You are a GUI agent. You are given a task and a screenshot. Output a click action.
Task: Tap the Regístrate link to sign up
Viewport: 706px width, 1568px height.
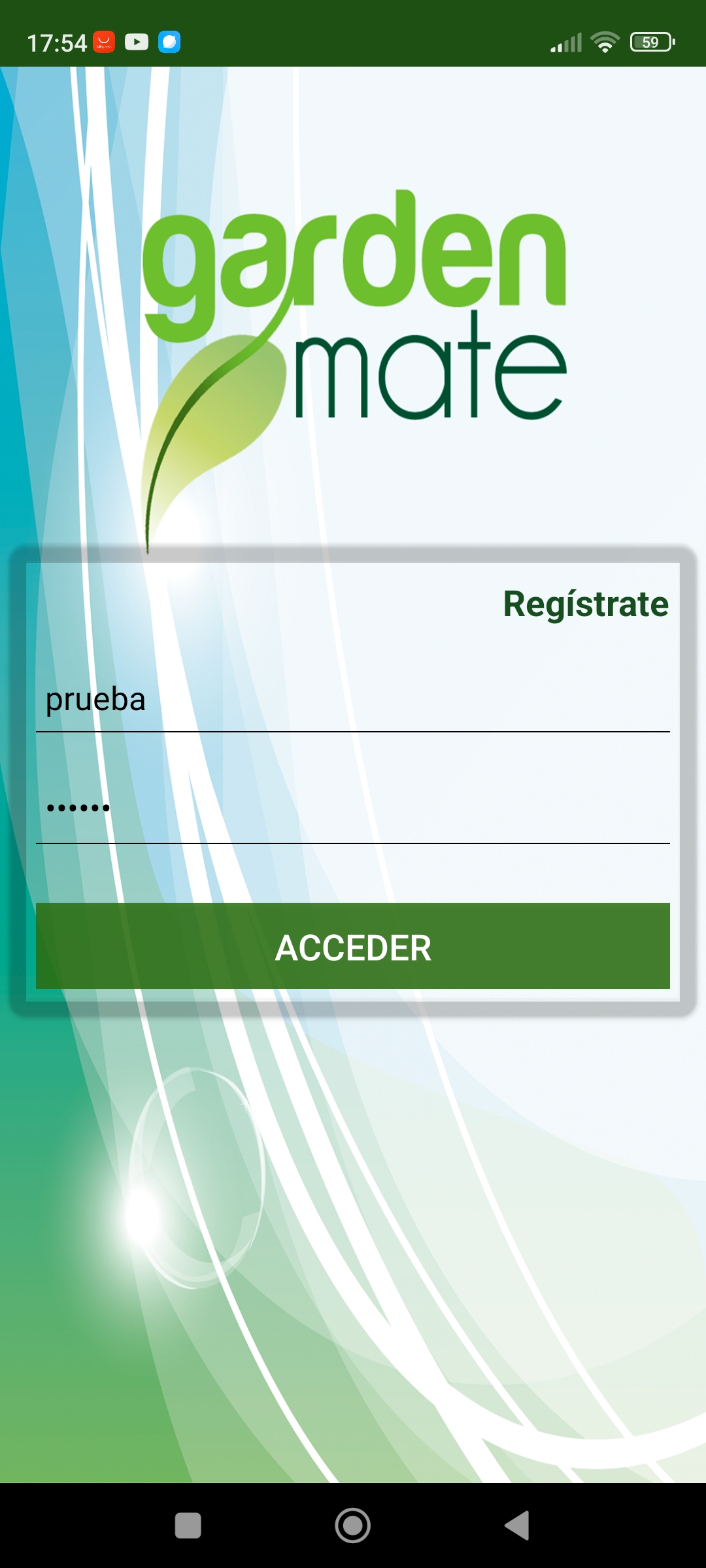pyautogui.click(x=586, y=604)
